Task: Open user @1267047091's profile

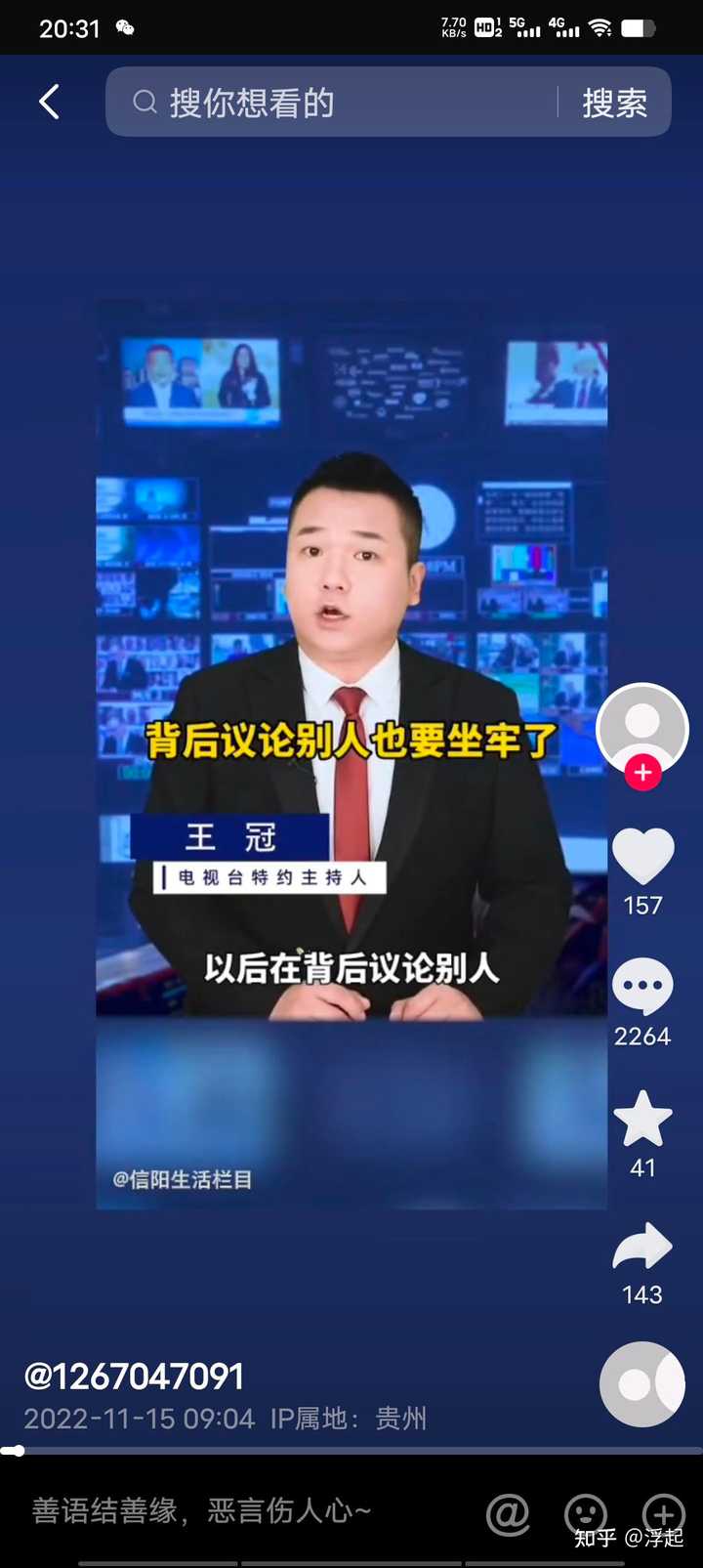Action: (134, 1377)
